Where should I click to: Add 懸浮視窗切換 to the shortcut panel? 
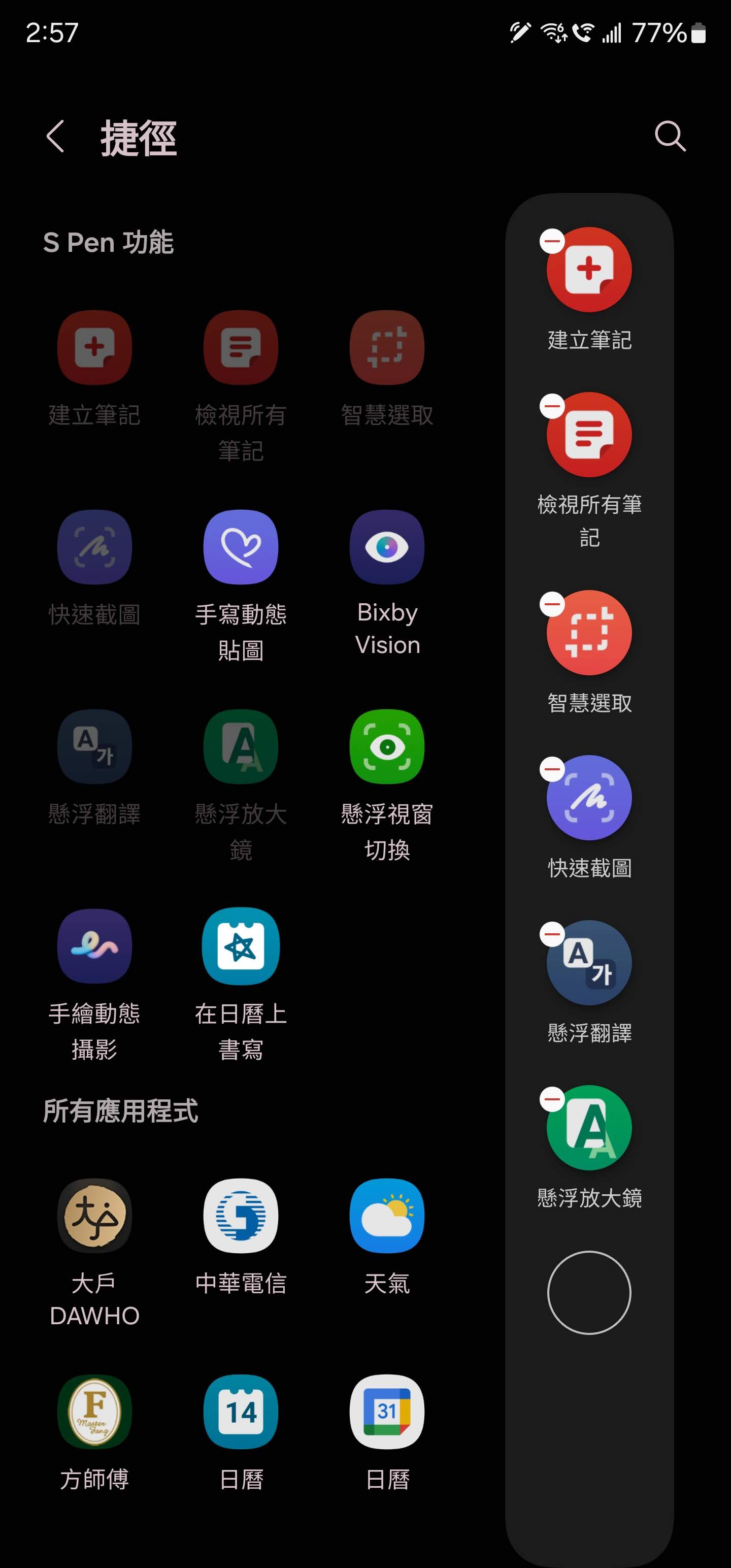[x=386, y=747]
